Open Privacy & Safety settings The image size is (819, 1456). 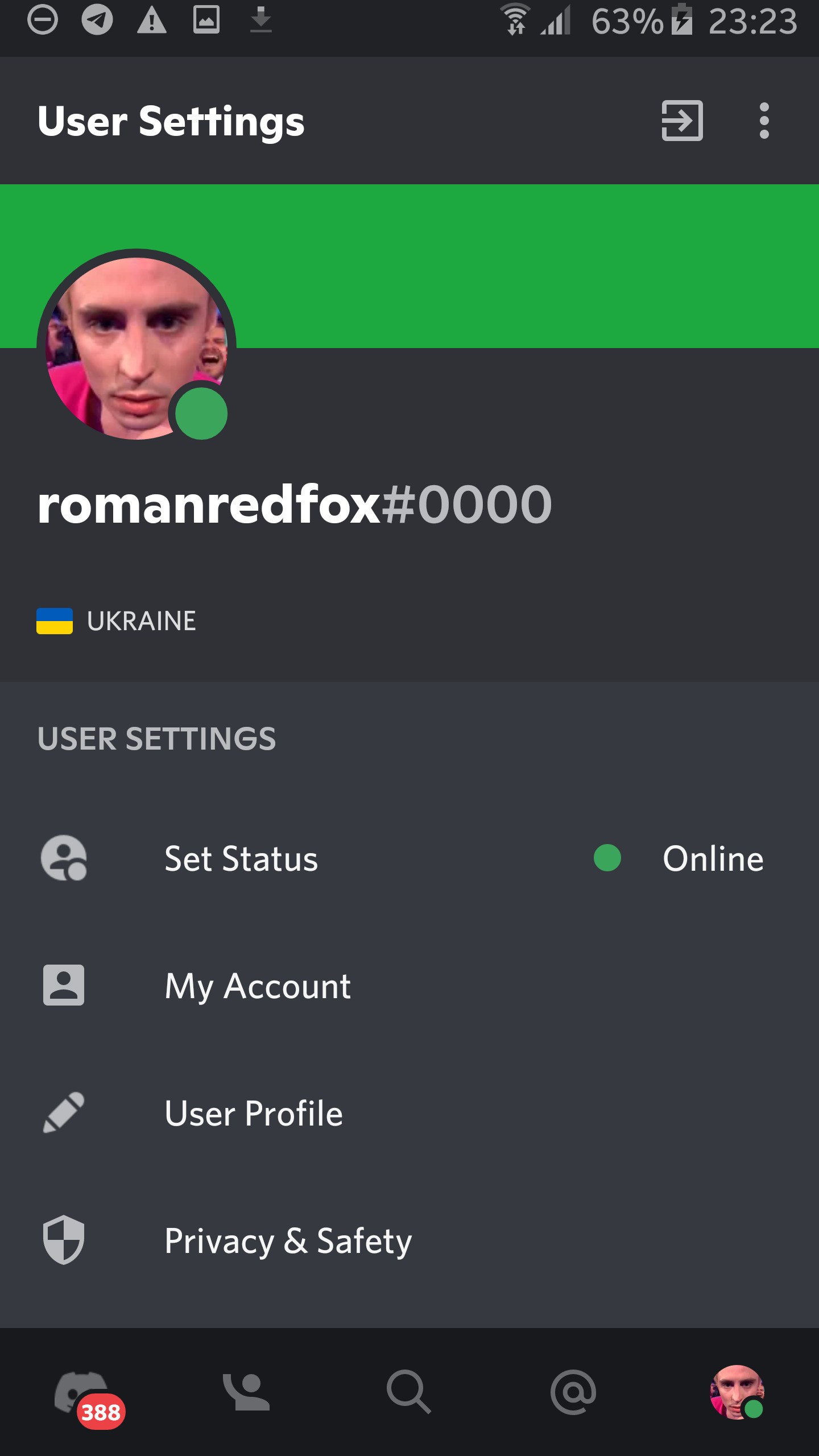pyautogui.click(x=409, y=1240)
